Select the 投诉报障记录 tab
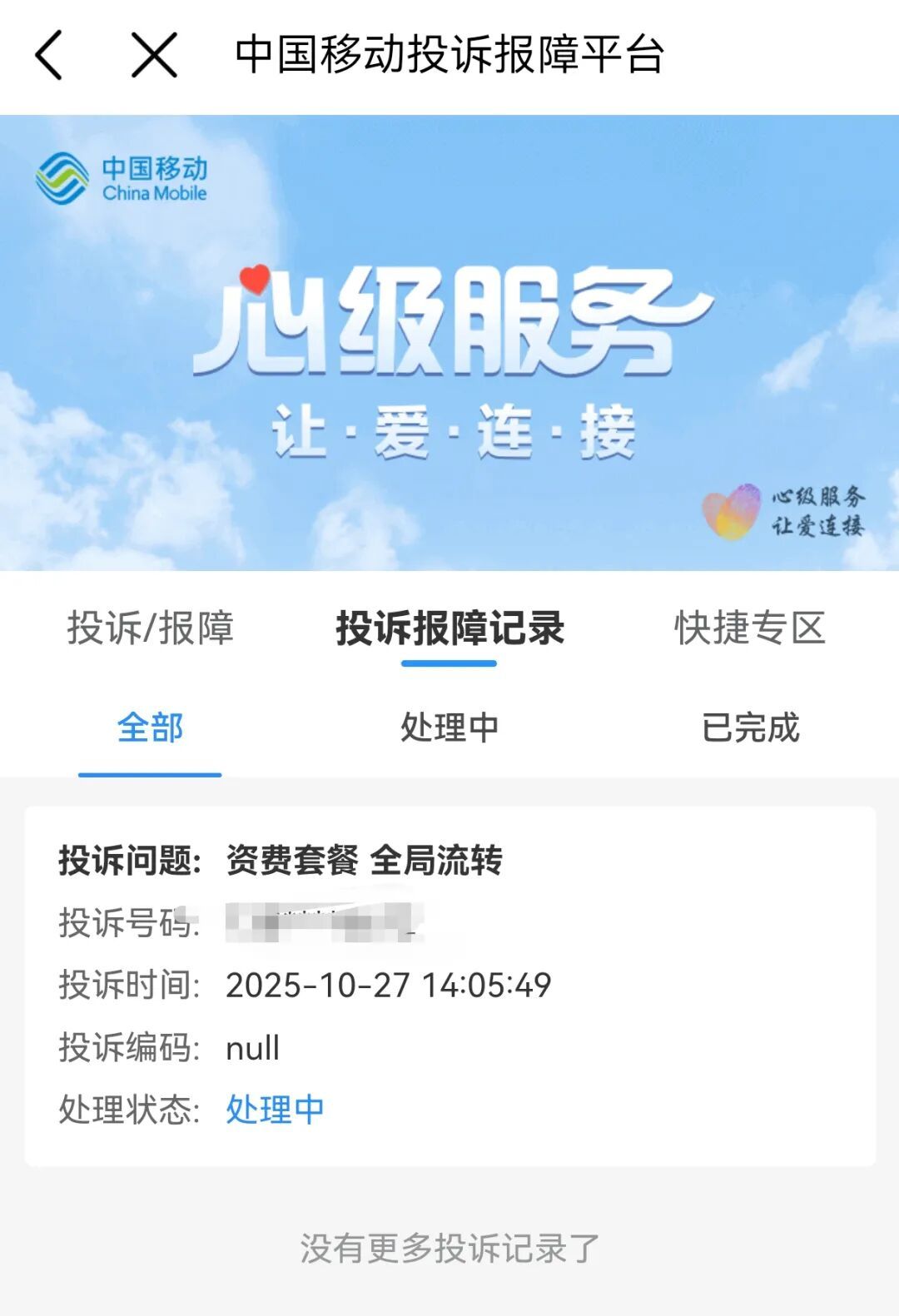This screenshot has width=899, height=1316. click(x=449, y=628)
